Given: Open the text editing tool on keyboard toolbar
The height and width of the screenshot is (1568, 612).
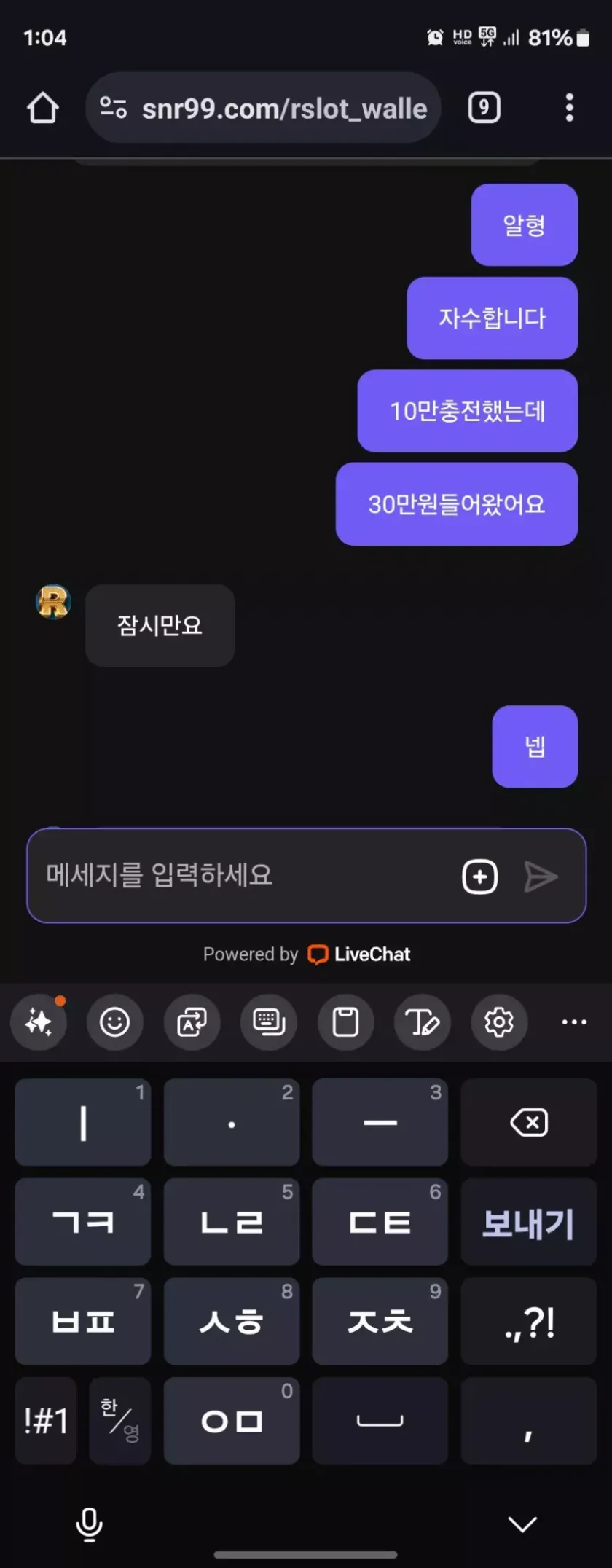Looking at the screenshot, I should pos(422,1022).
